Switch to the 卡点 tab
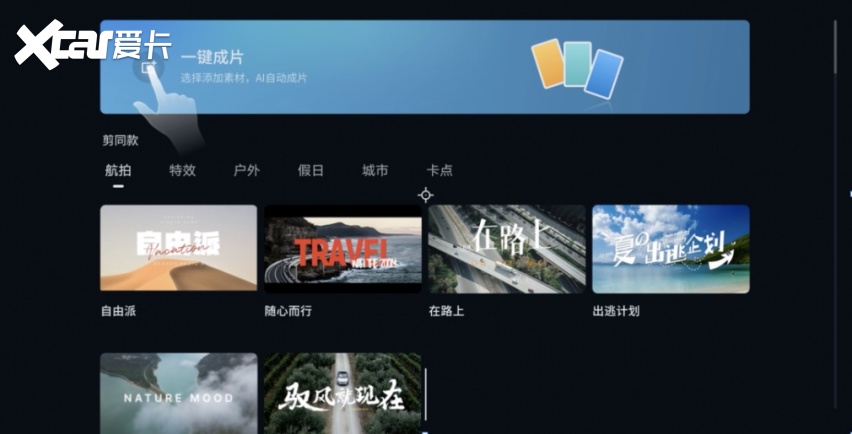The height and width of the screenshot is (434, 852). tap(439, 171)
